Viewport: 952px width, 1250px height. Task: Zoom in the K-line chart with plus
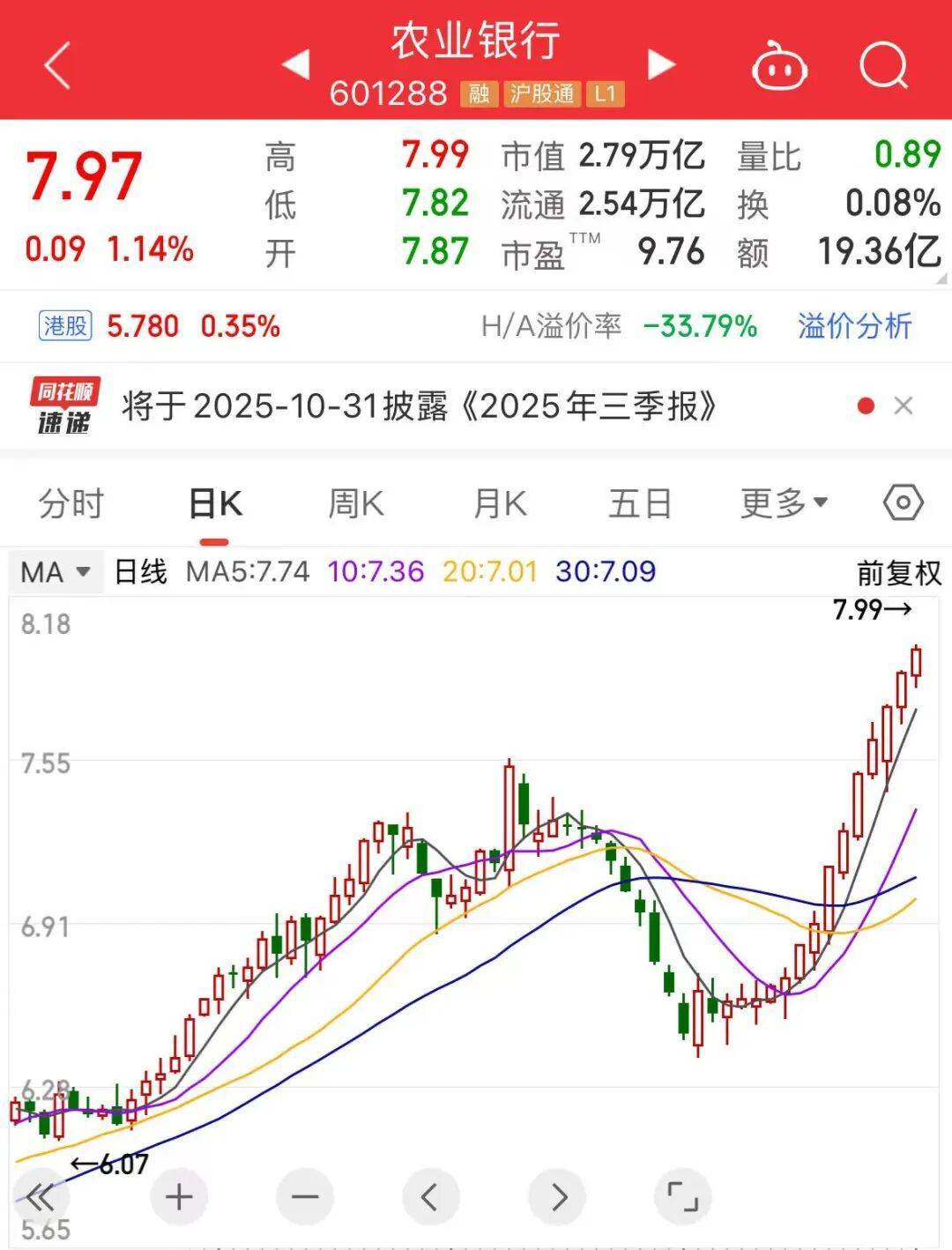pos(179,1197)
